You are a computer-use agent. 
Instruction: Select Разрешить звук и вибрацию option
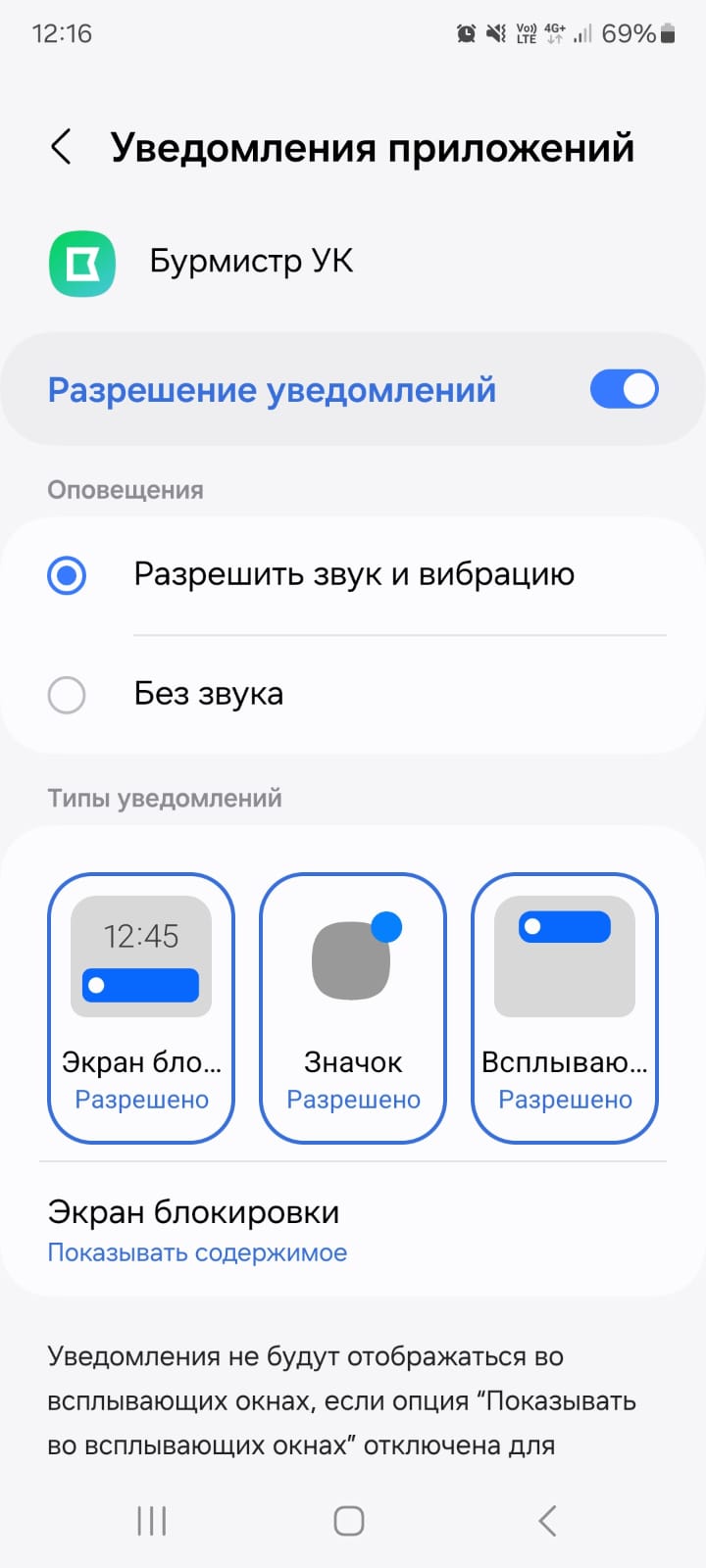pyautogui.click(x=67, y=575)
